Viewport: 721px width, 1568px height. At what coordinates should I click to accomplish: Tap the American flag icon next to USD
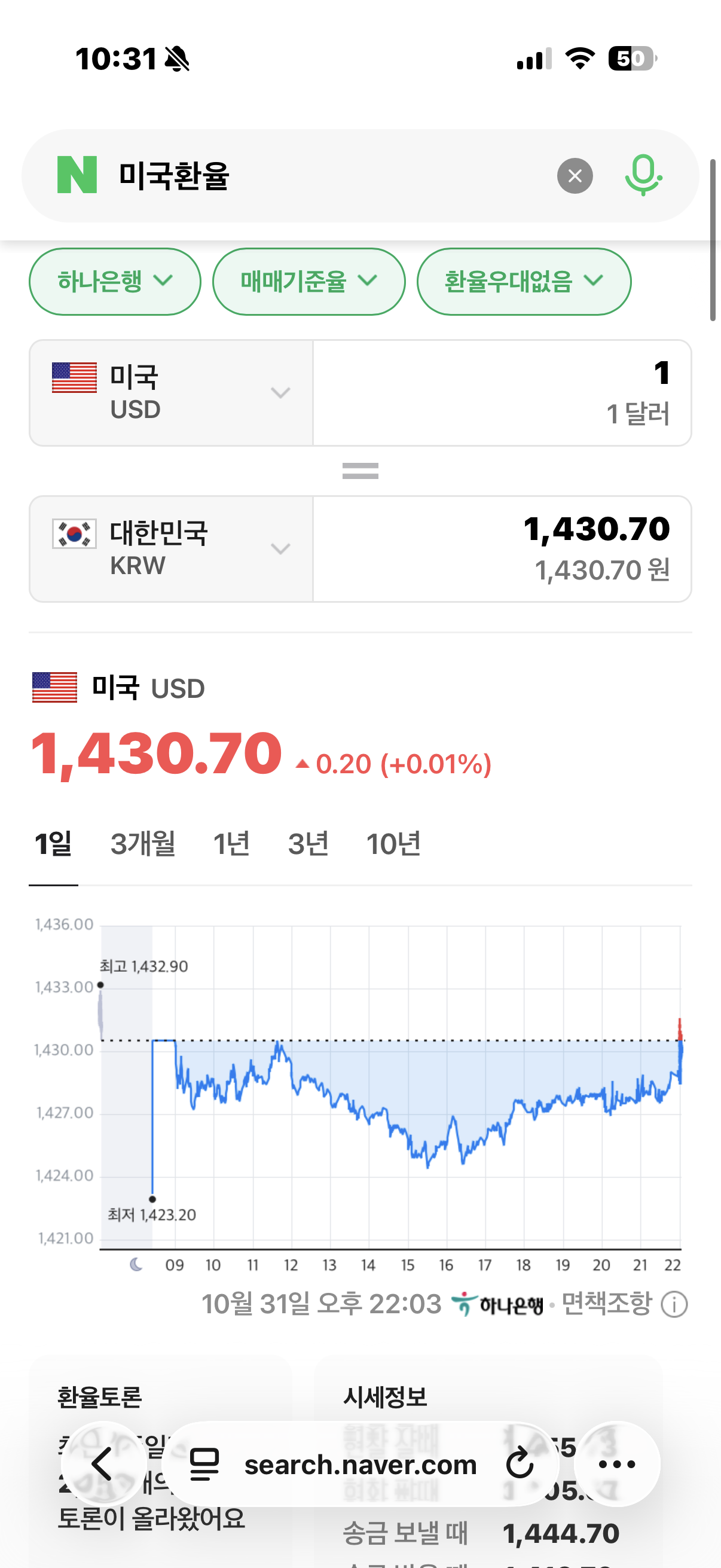point(74,377)
